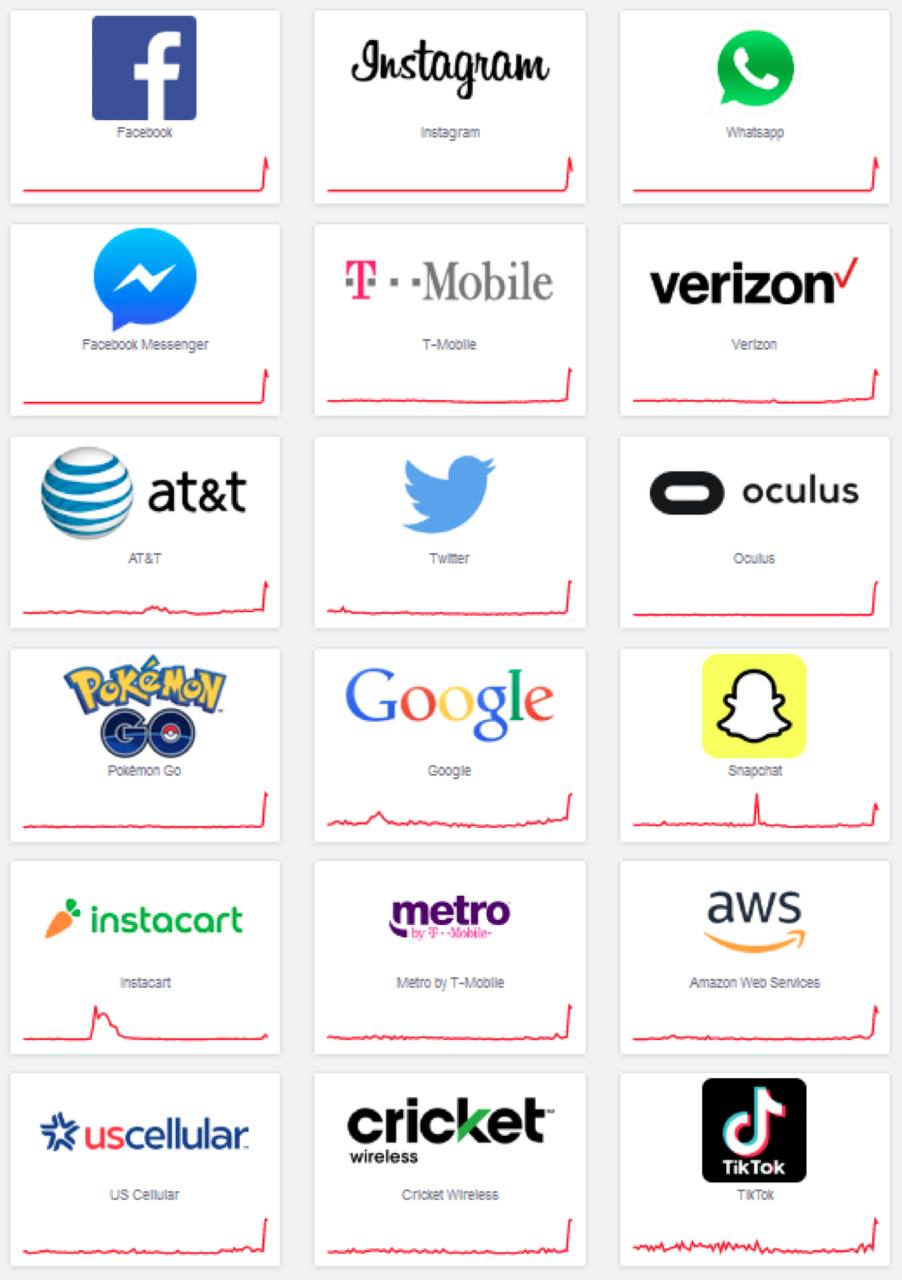This screenshot has width=902, height=1280.
Task: Open the AT&T status card
Action: (x=145, y=532)
